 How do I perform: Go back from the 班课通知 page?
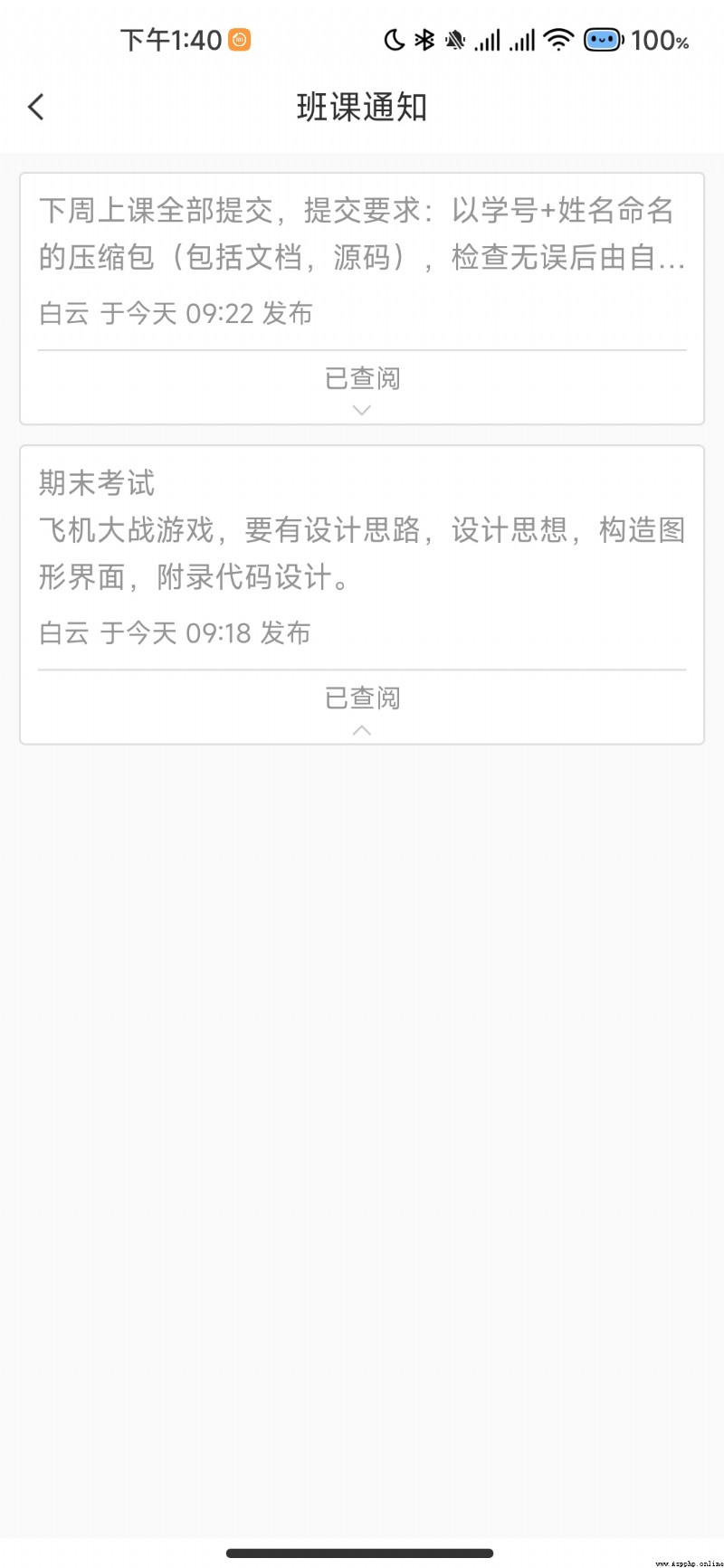tap(36, 107)
